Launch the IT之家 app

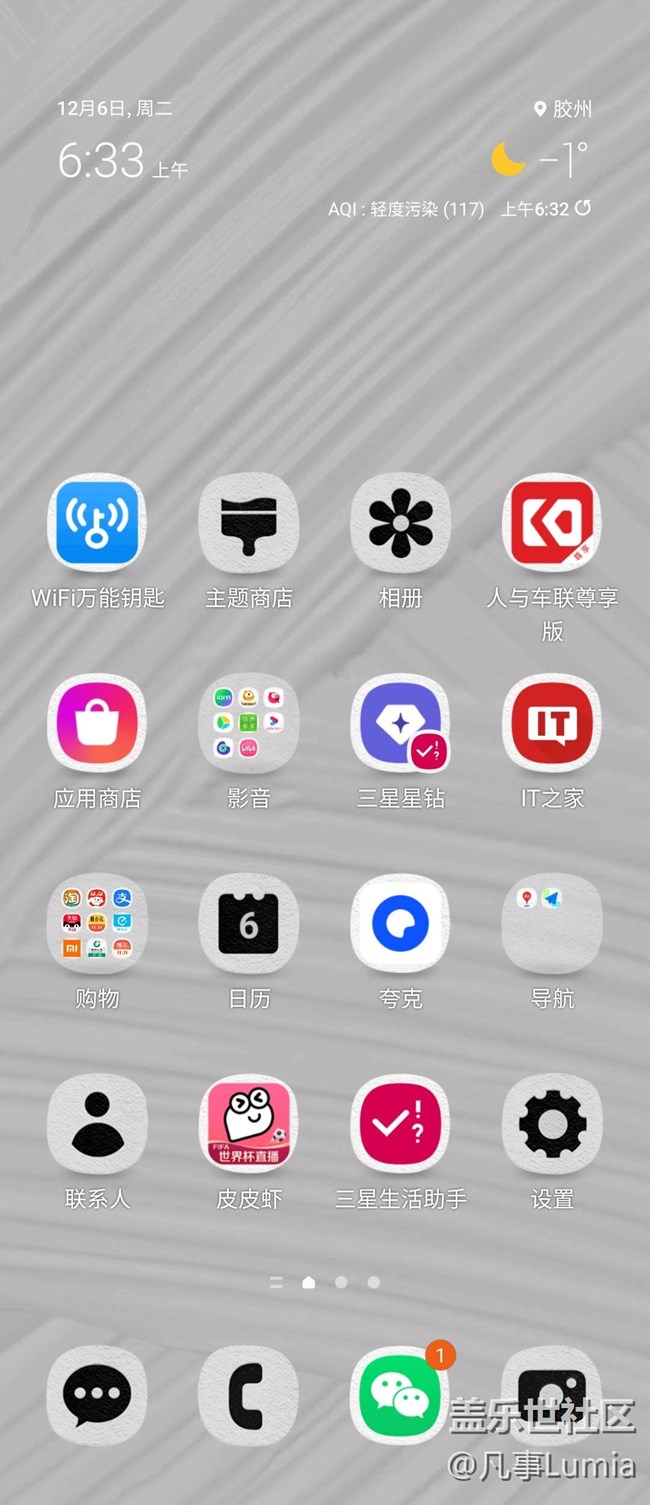pos(552,723)
